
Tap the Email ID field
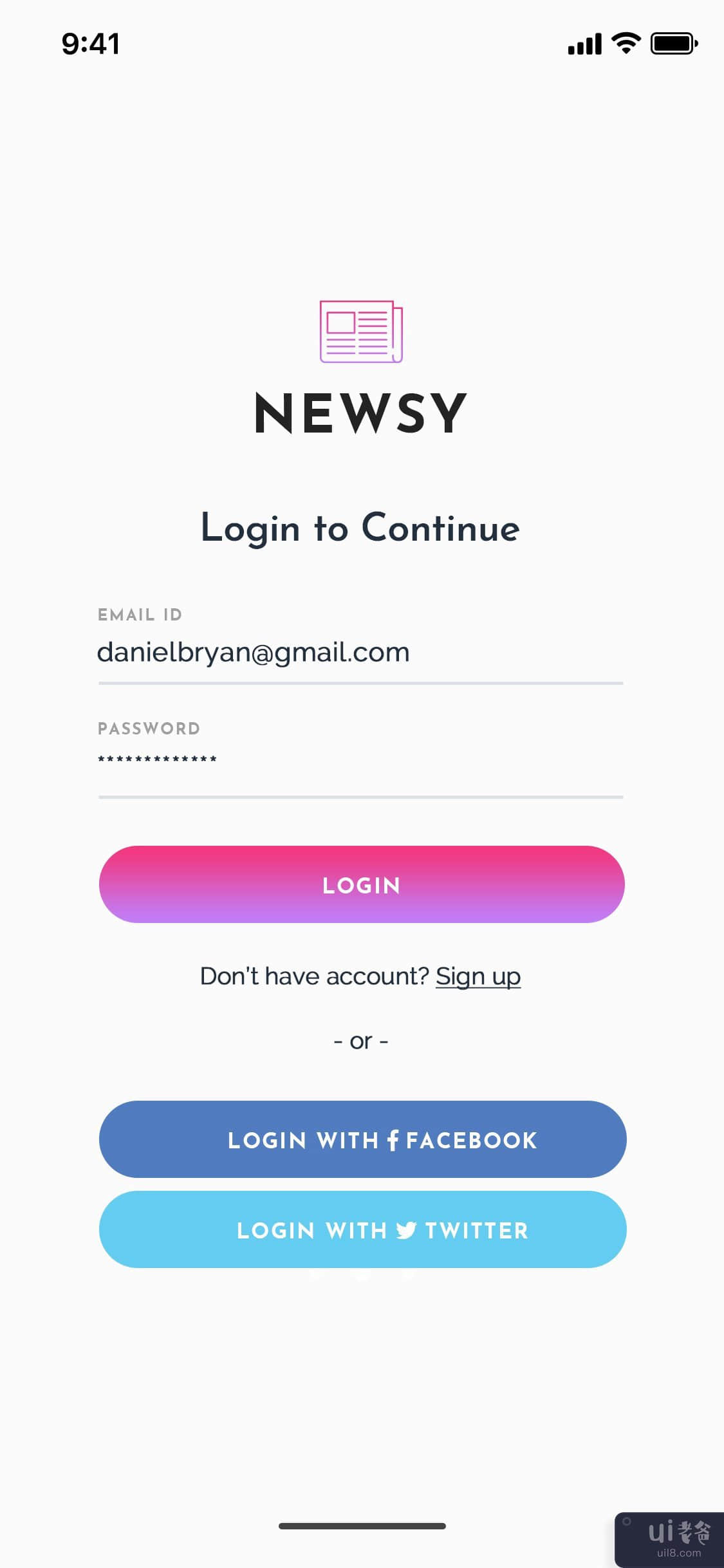click(x=360, y=653)
